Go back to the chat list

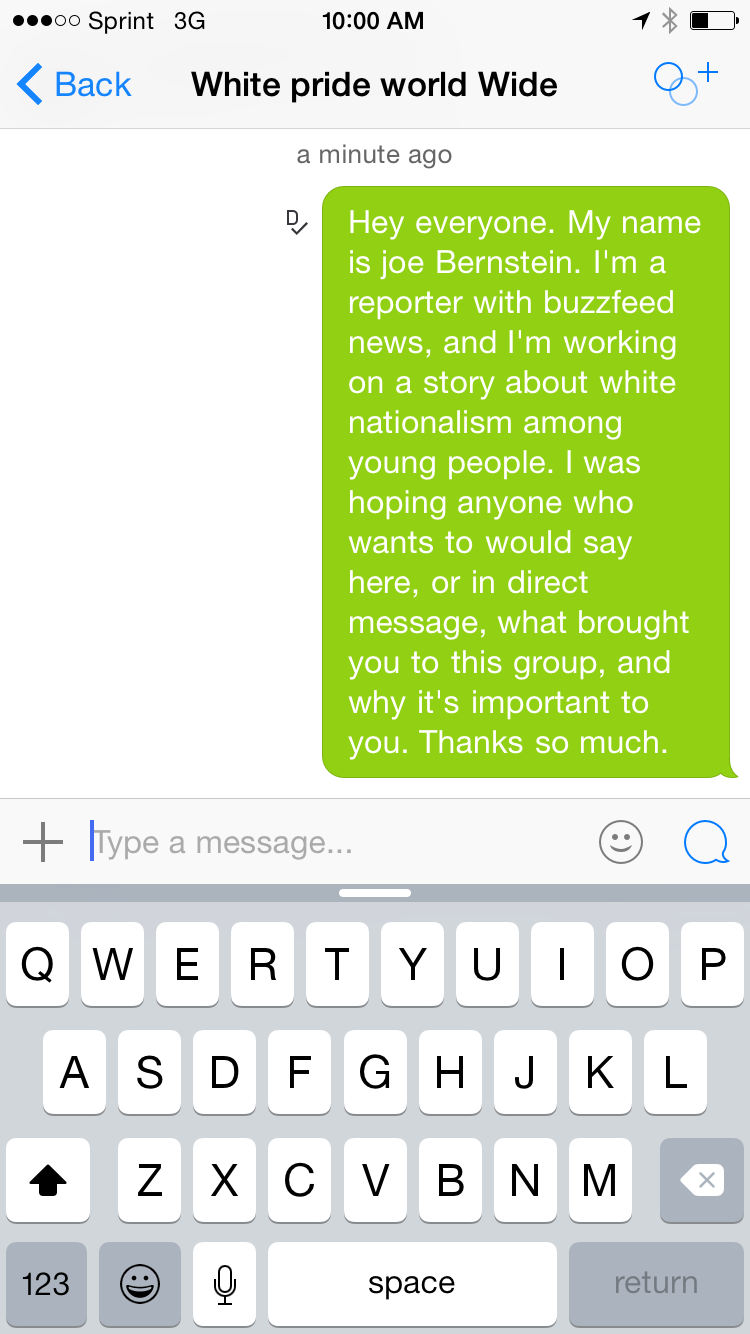coord(74,85)
